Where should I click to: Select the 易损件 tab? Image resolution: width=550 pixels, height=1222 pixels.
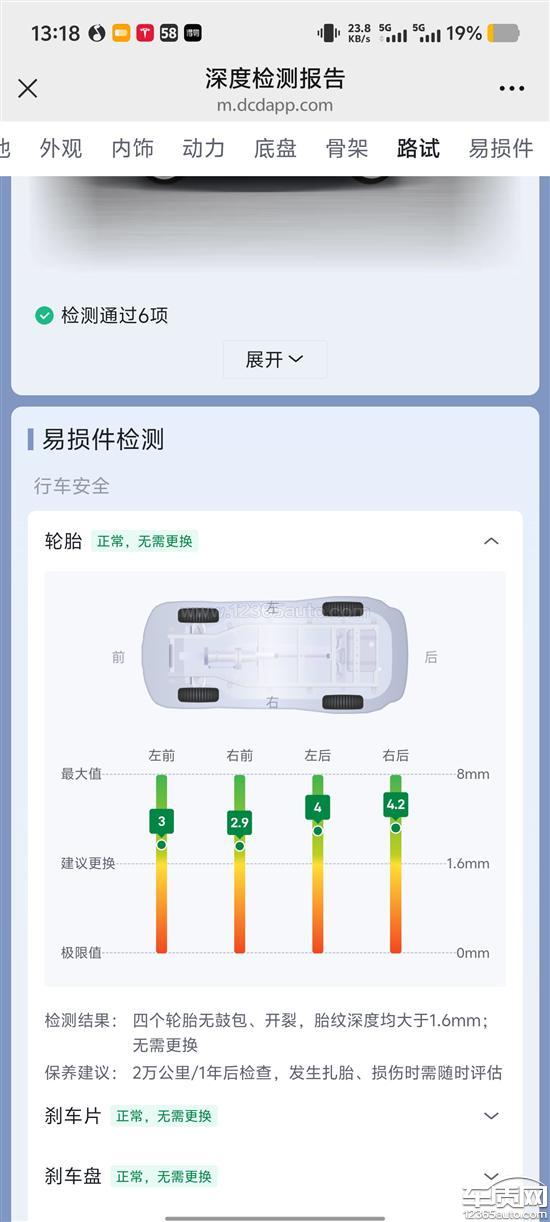point(501,149)
